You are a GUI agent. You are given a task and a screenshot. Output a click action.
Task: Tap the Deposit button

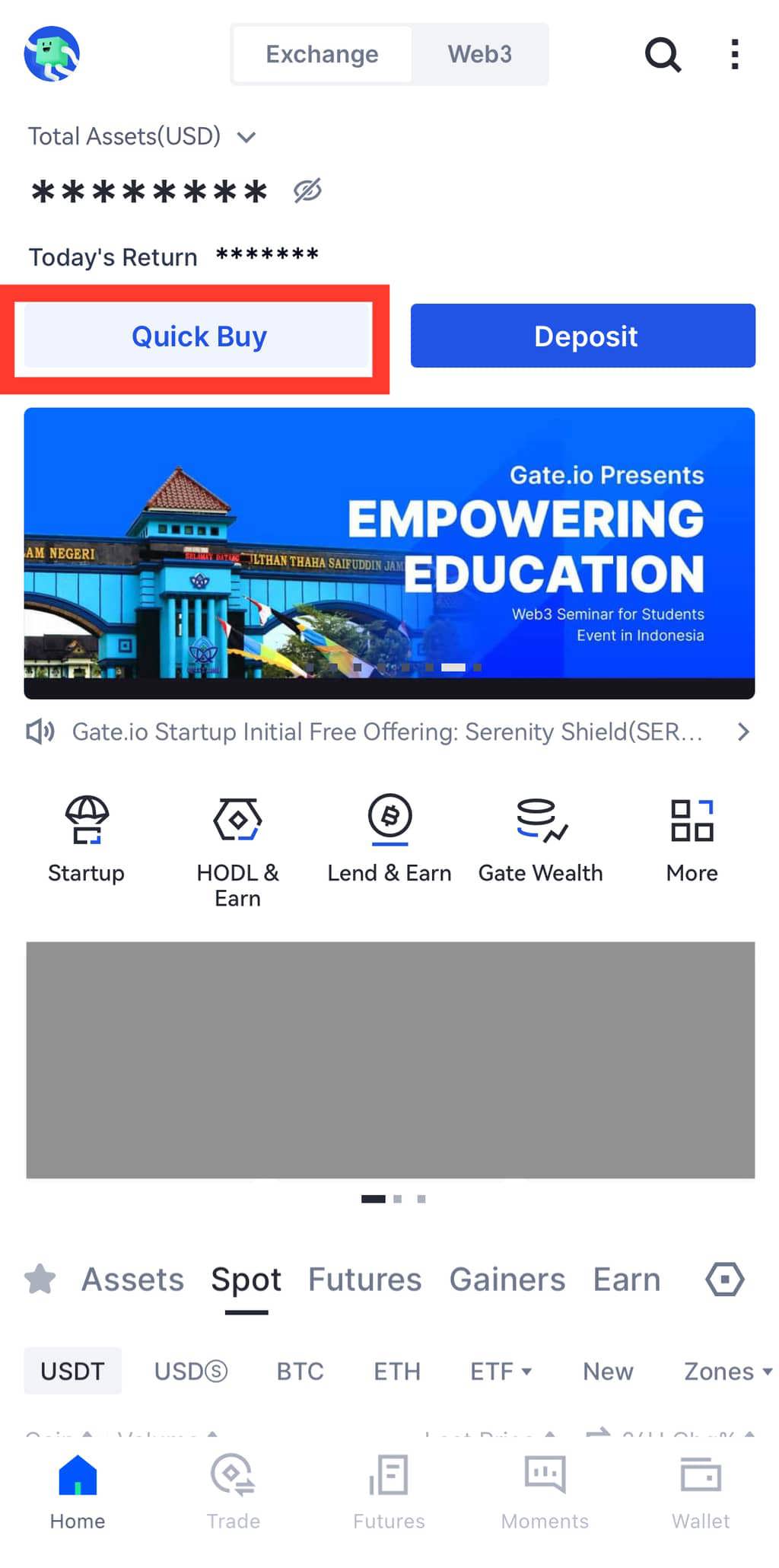(583, 336)
